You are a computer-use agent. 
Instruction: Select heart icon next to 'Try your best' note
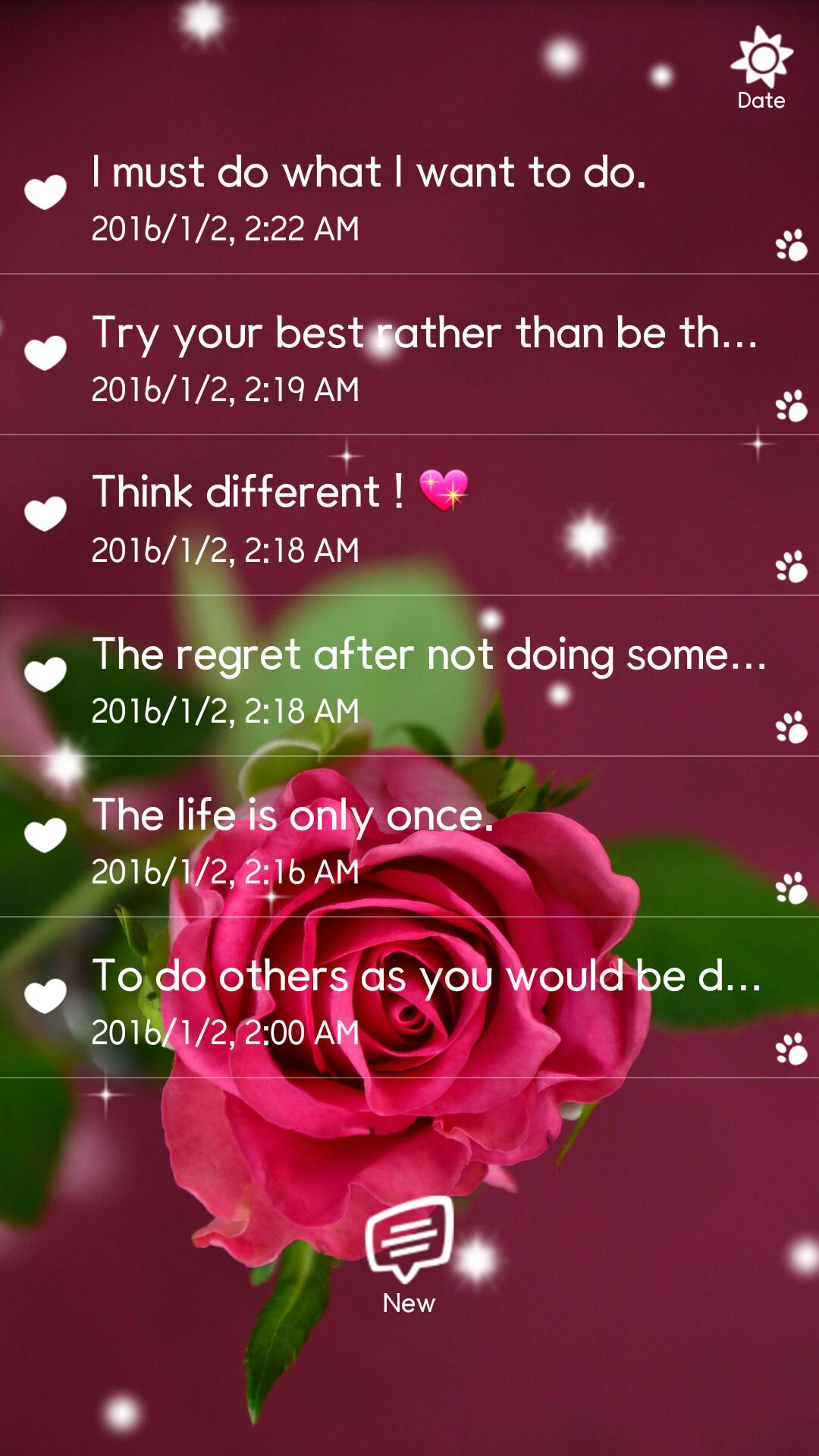[x=46, y=352]
